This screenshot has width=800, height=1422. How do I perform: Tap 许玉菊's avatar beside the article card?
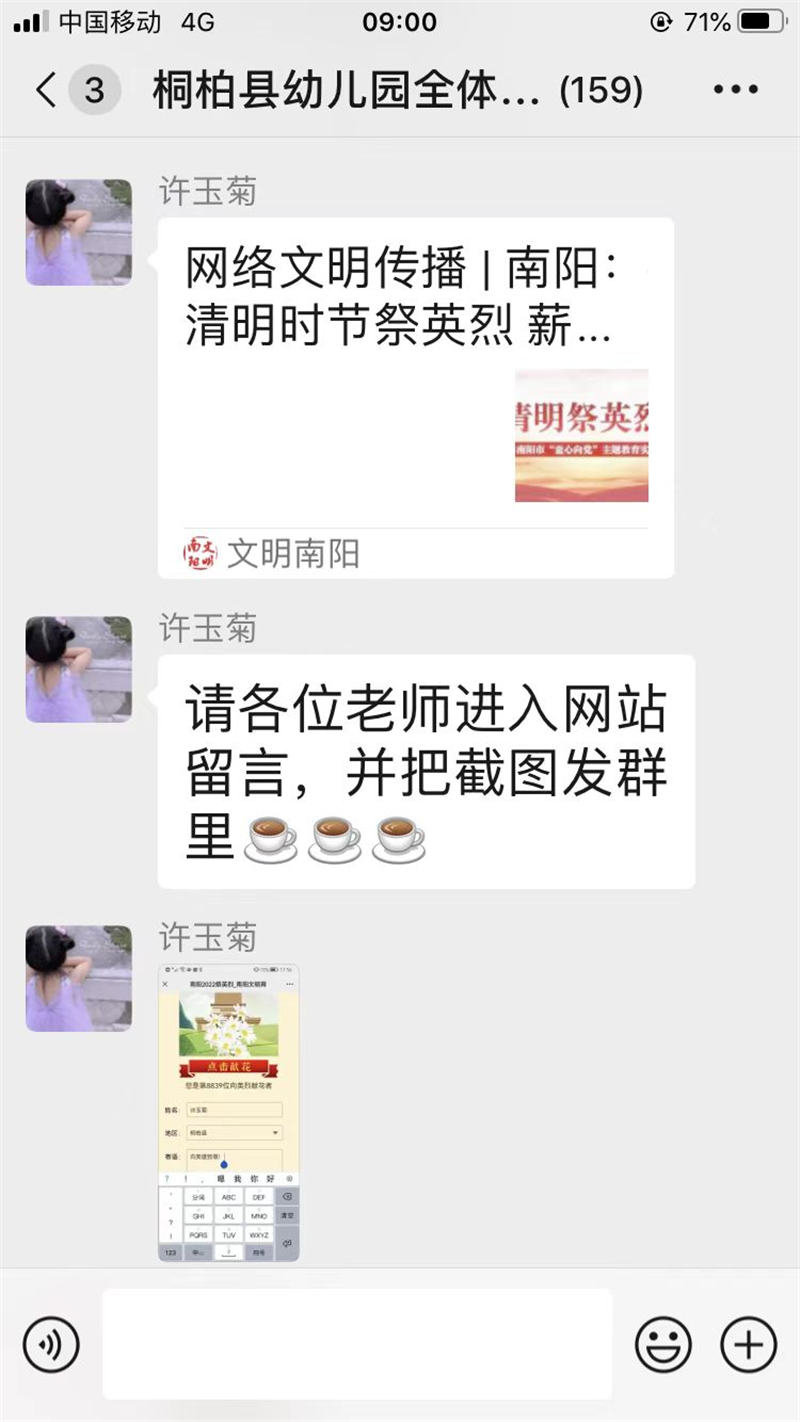pyautogui.click(x=78, y=232)
